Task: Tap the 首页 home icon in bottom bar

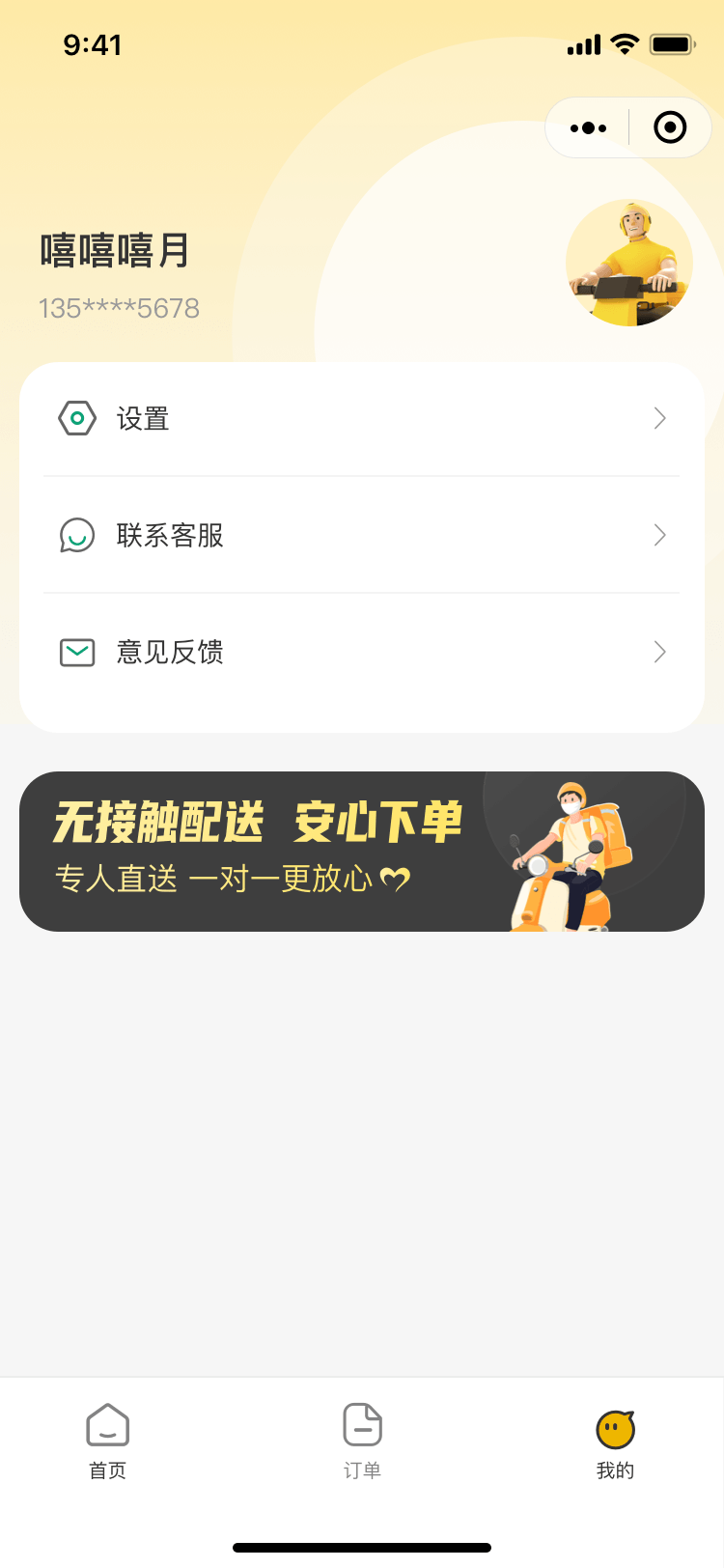Action: (x=107, y=1424)
